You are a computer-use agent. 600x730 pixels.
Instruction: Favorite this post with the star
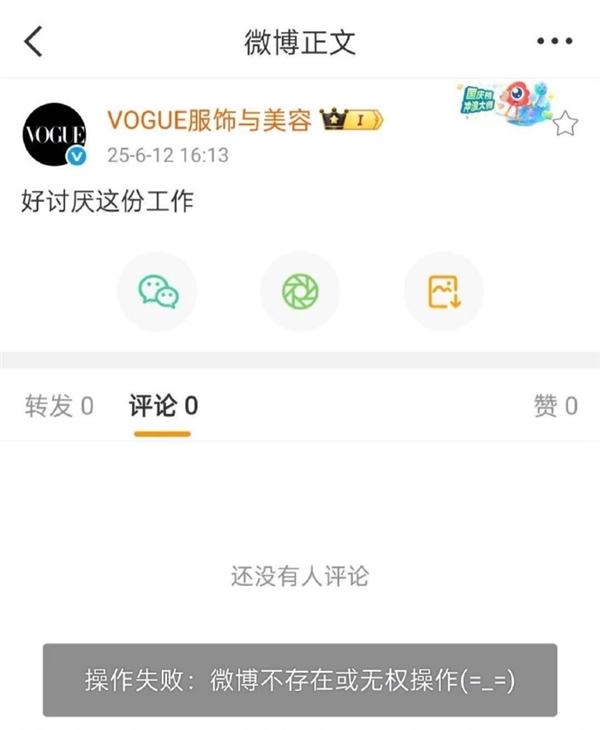pos(566,124)
